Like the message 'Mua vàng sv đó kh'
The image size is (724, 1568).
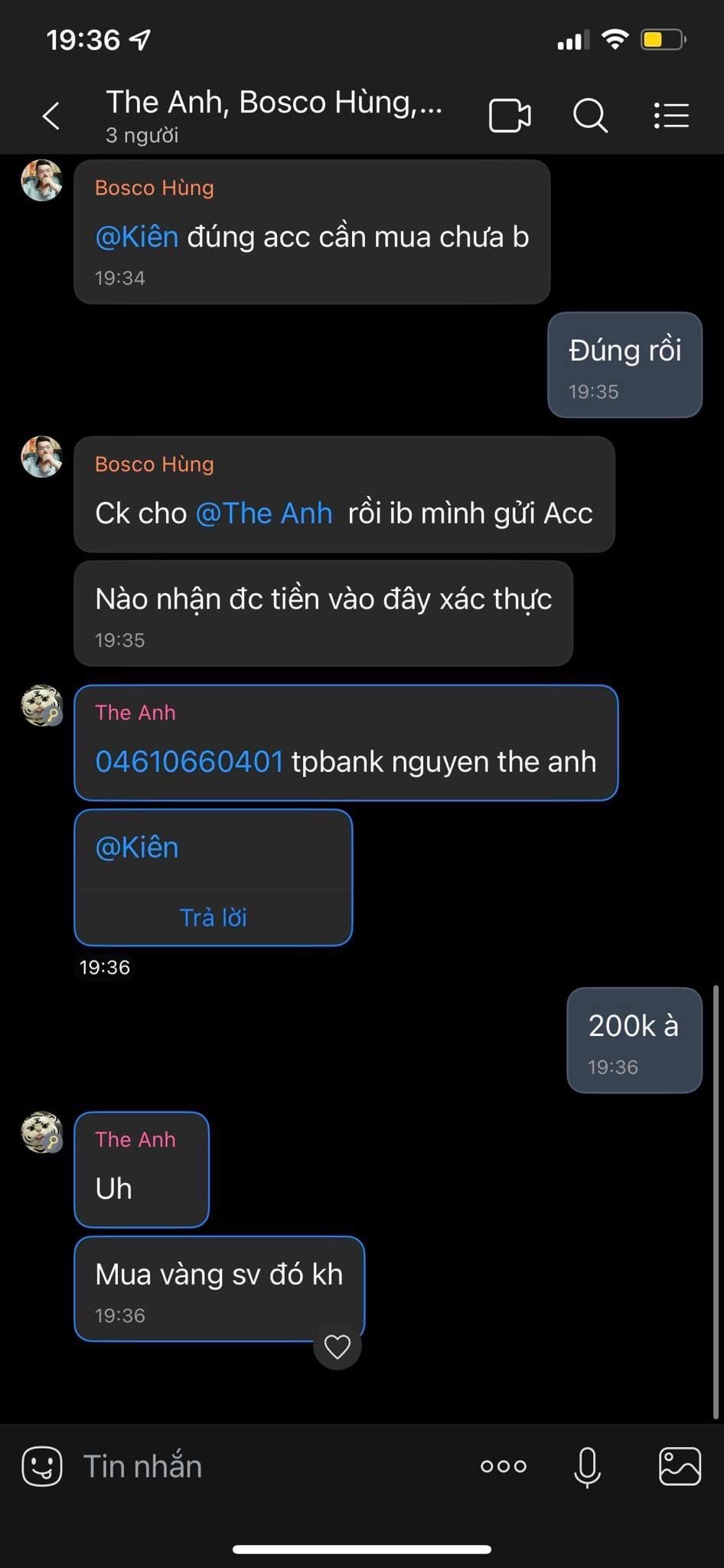coord(338,1347)
